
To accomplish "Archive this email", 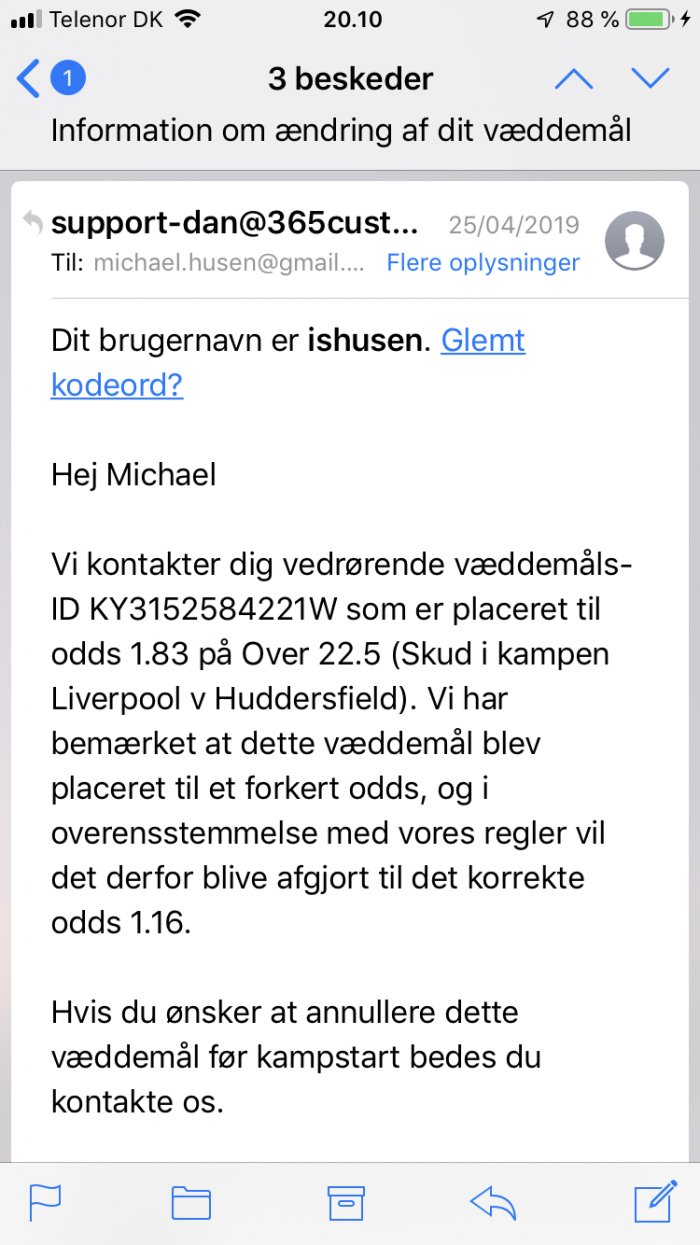I will (346, 1202).
